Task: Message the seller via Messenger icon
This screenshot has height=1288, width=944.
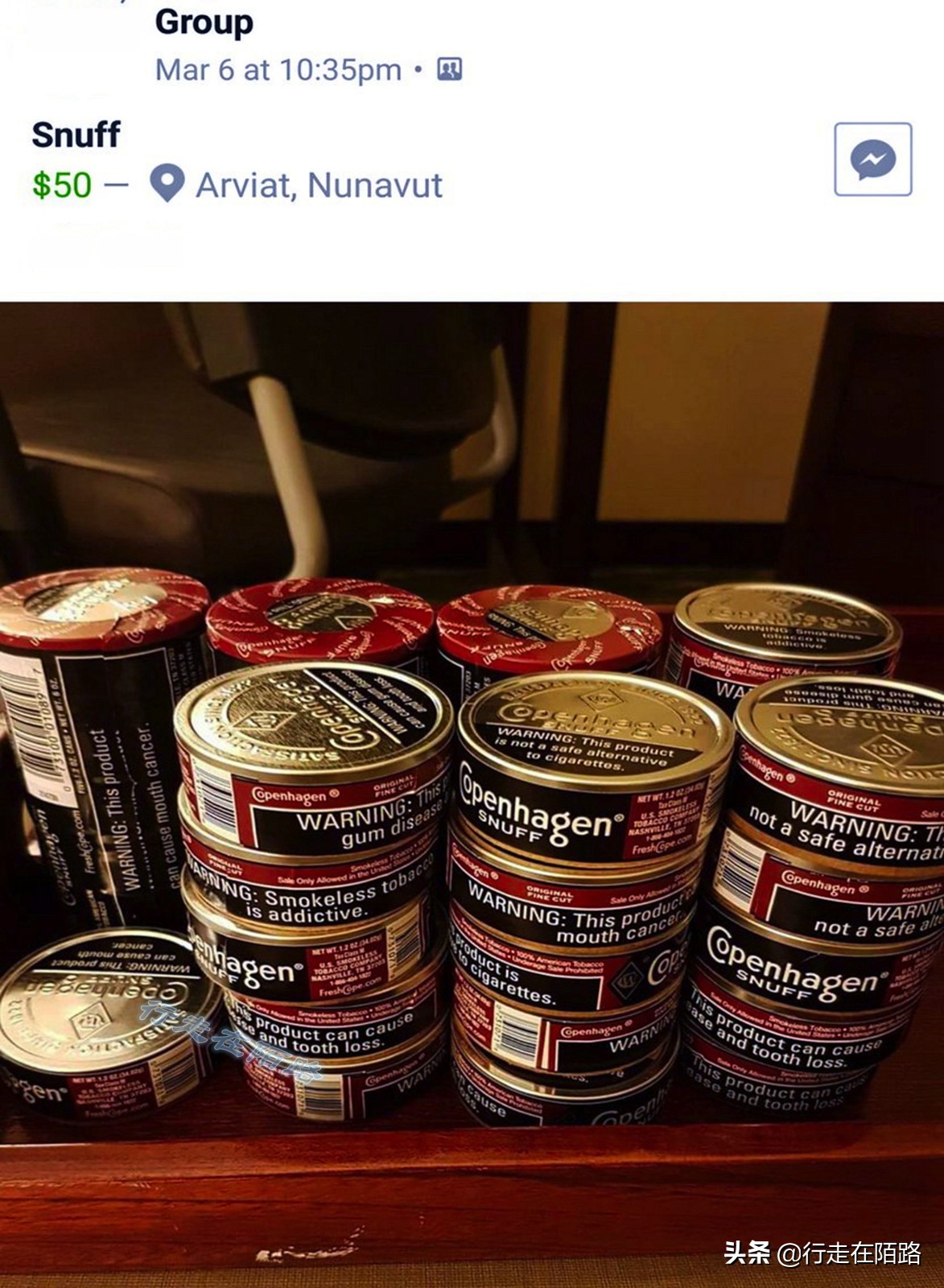Action: (x=872, y=159)
